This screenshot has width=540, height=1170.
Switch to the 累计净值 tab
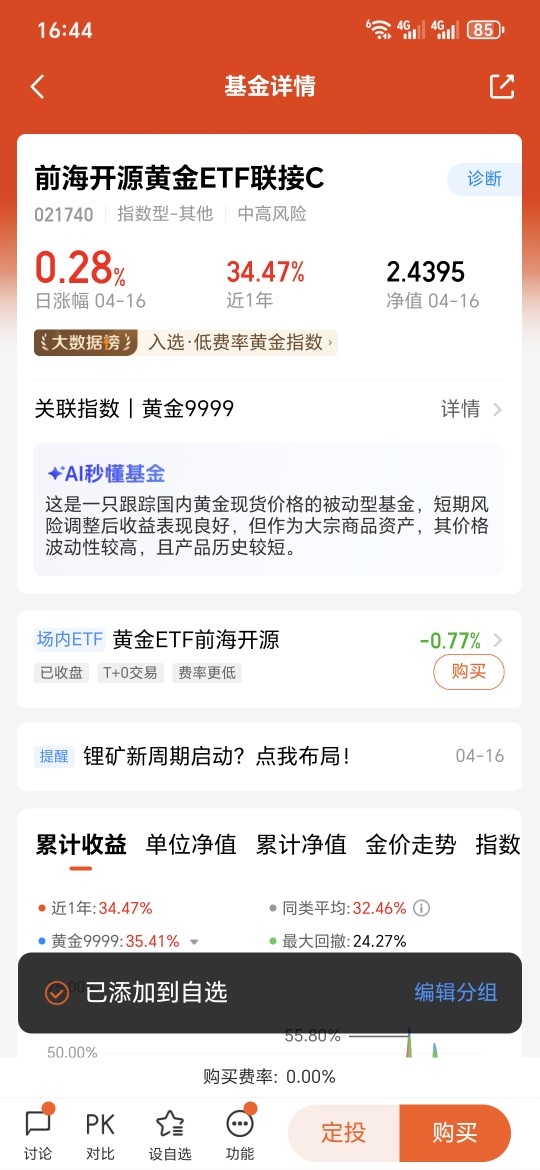tap(301, 845)
